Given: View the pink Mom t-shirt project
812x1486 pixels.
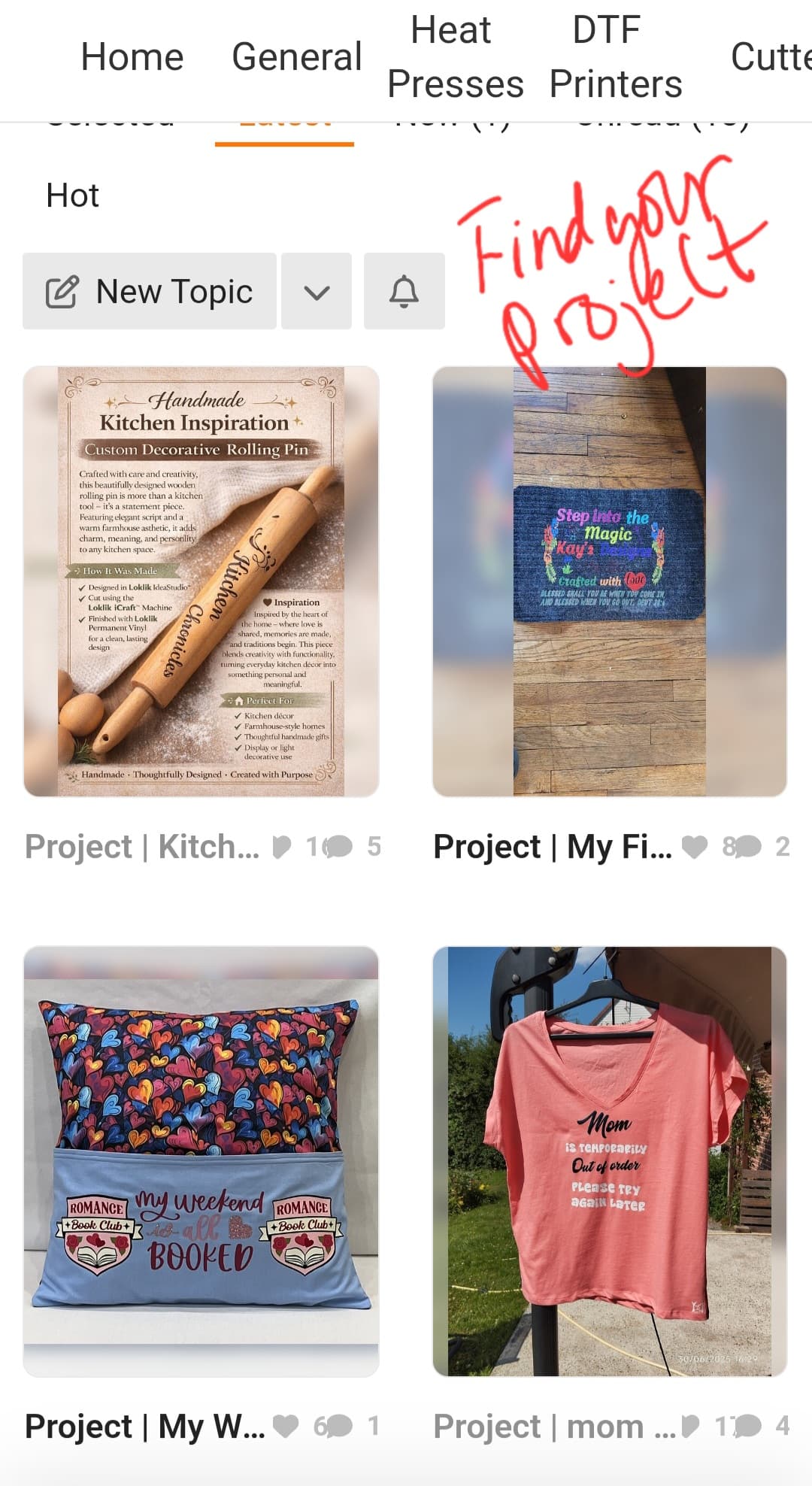Looking at the screenshot, I should [x=610, y=1161].
